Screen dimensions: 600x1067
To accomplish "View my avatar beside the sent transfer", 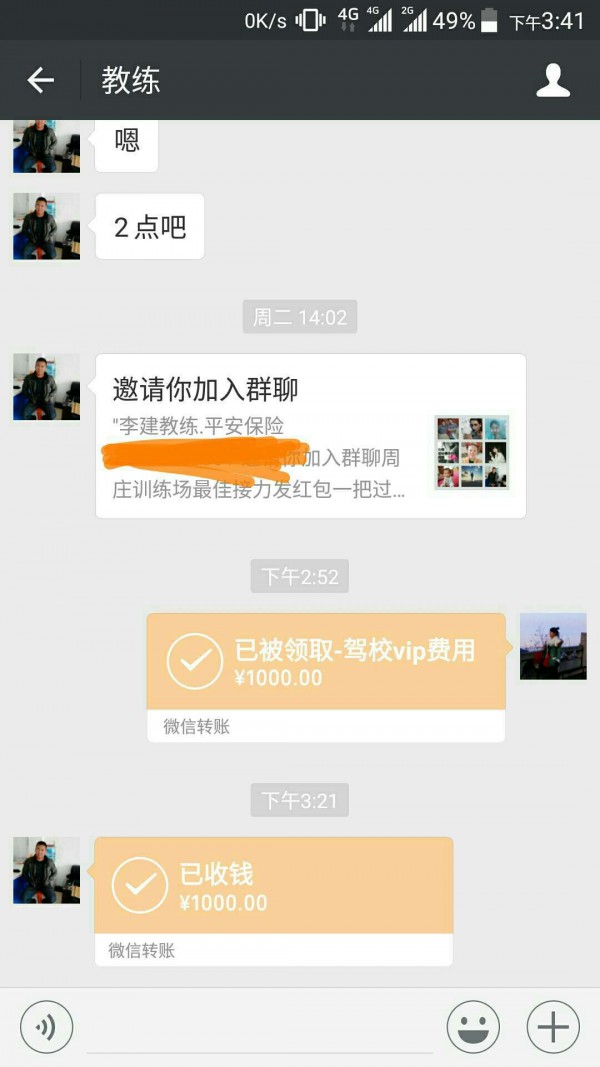I will (553, 647).
